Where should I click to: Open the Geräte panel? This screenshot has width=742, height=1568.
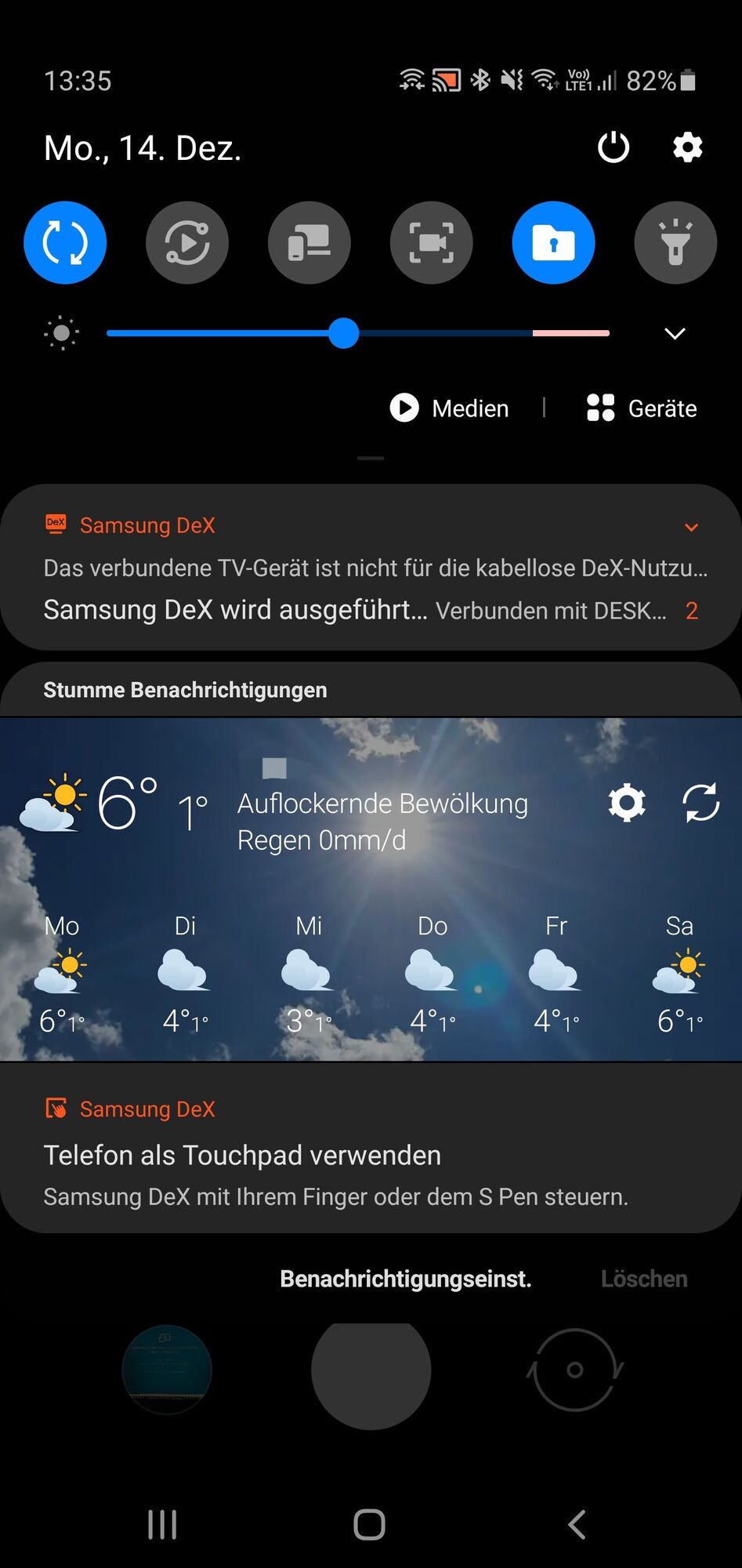pos(642,408)
